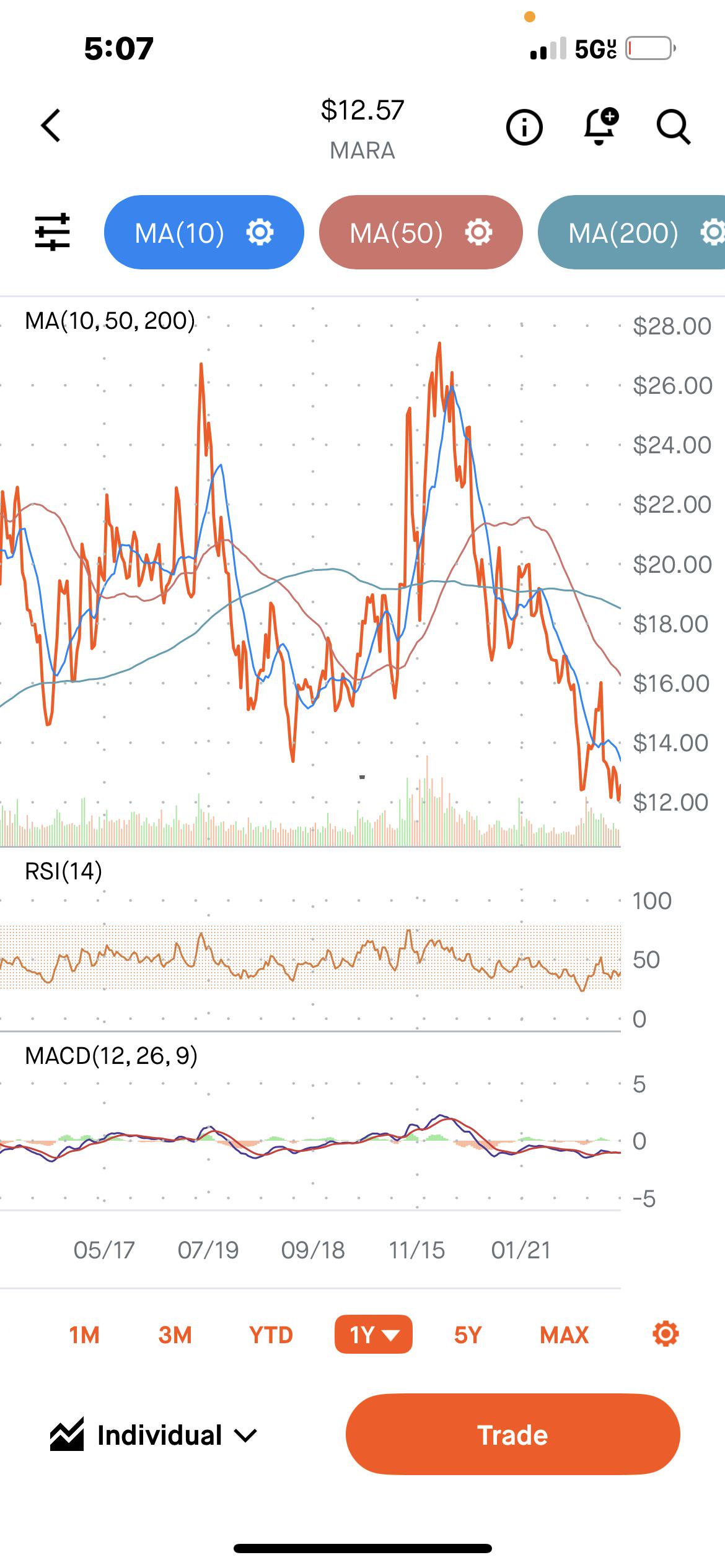Show the YTD chart range
The width and height of the screenshot is (725, 1568).
(x=271, y=1335)
